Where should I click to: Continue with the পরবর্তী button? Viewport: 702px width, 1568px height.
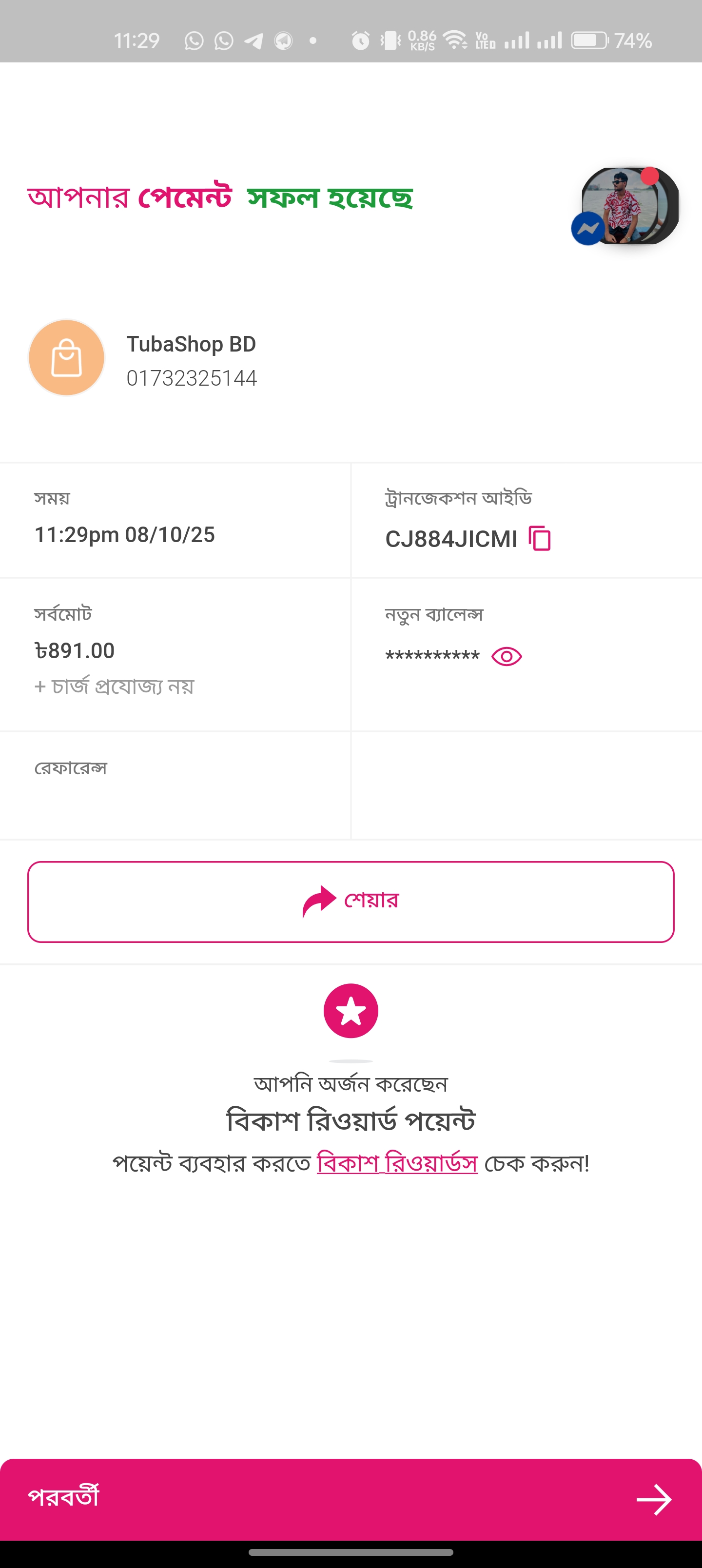[351, 1499]
